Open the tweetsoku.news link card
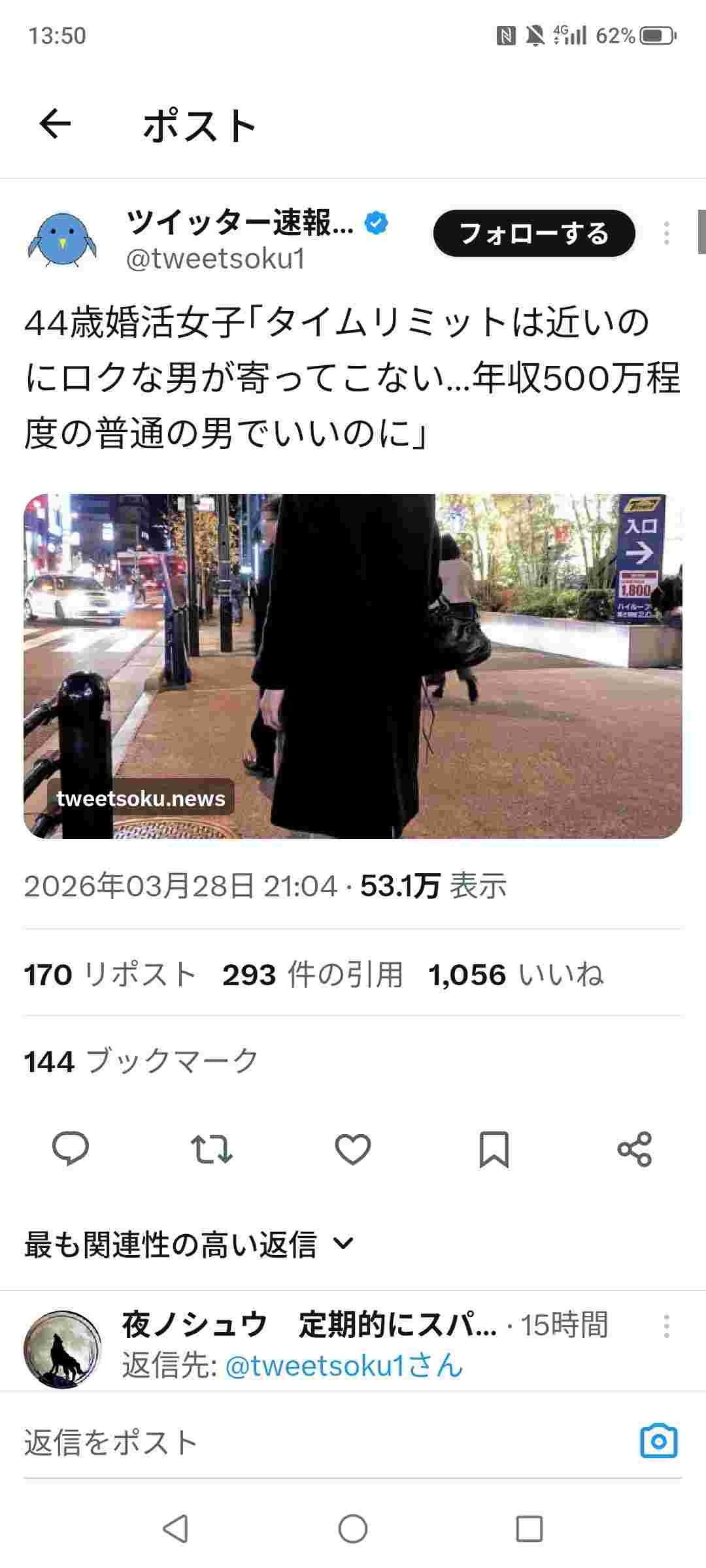The width and height of the screenshot is (706, 1568). coord(353,665)
